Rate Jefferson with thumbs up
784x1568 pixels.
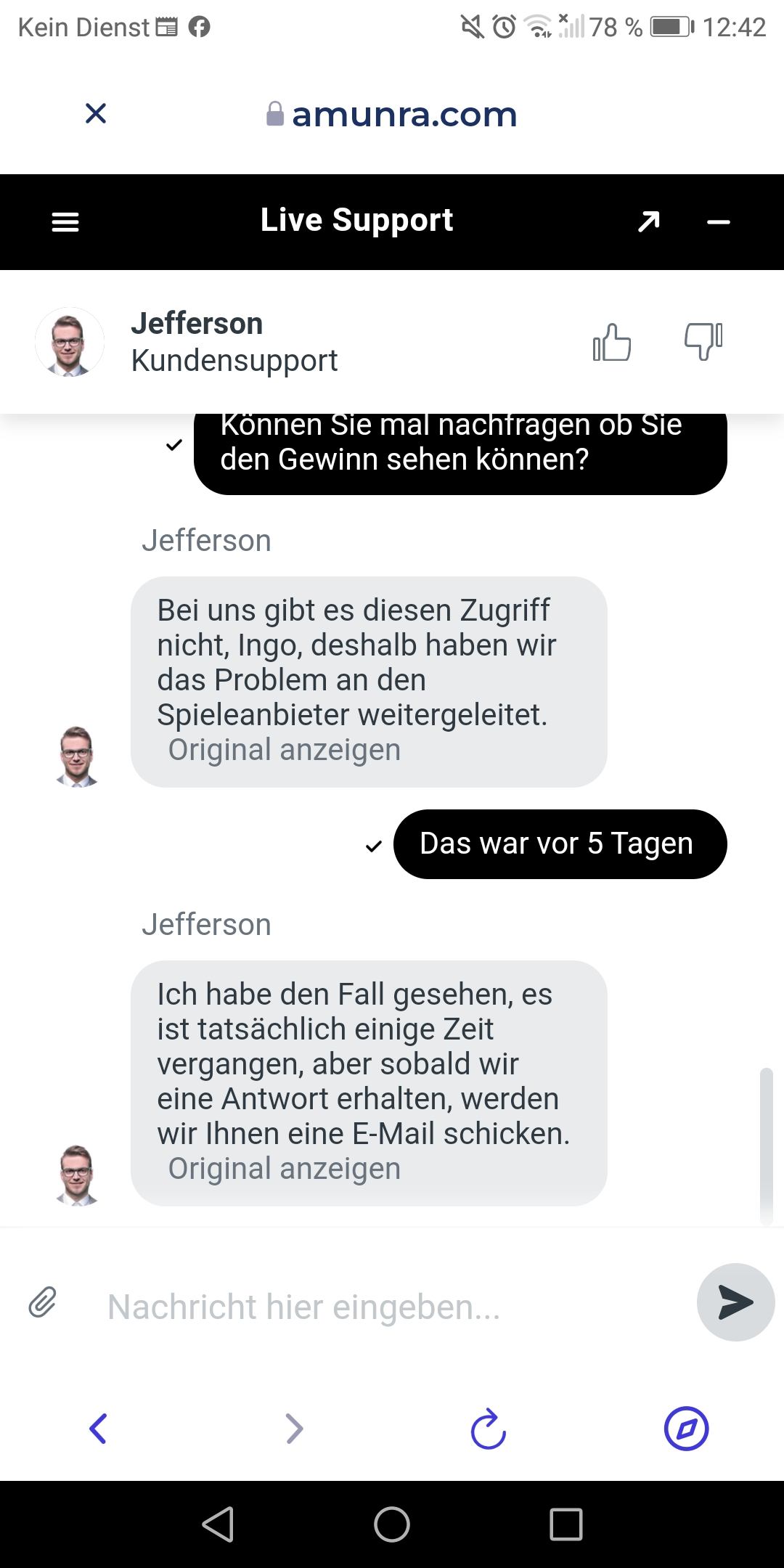[x=612, y=342]
